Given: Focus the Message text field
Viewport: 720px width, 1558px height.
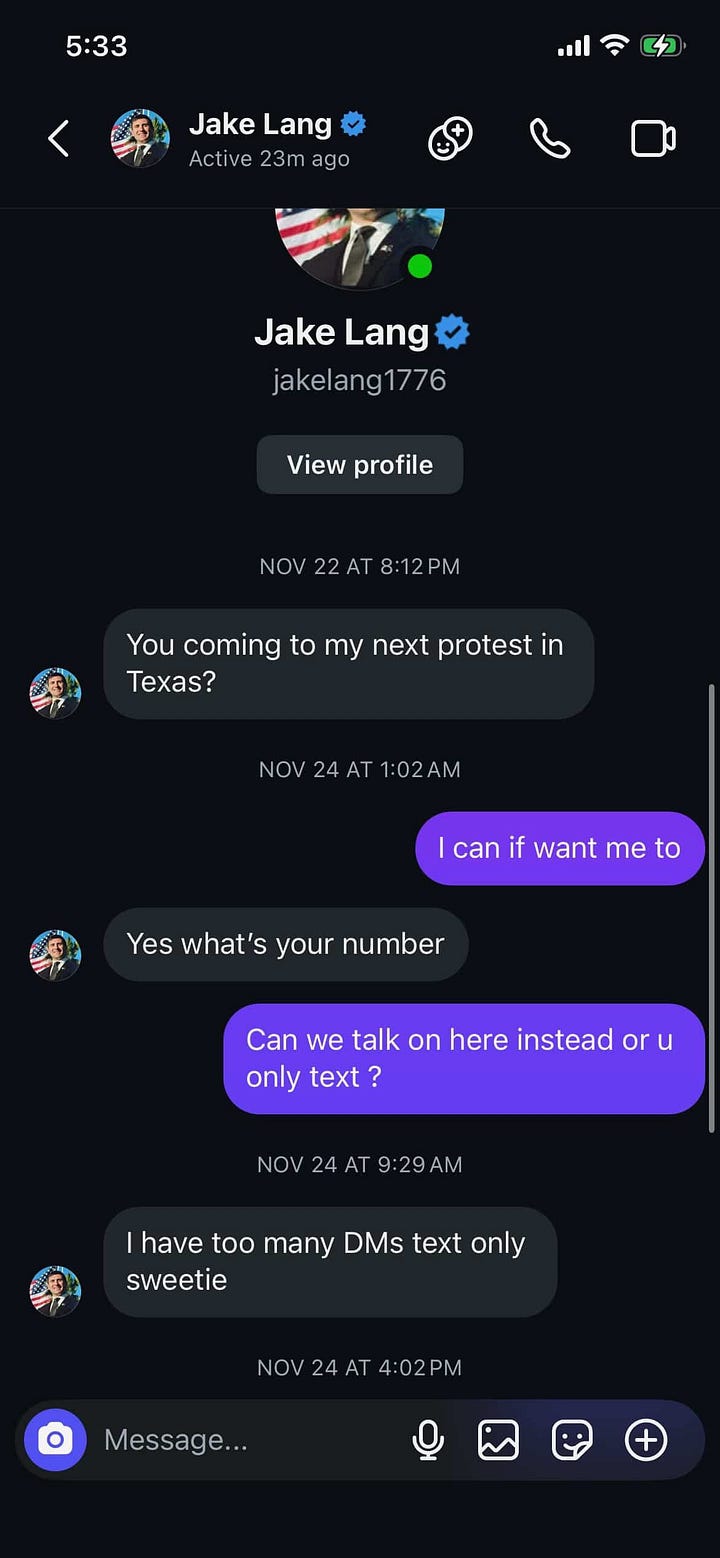Looking at the screenshot, I should point(240,1440).
